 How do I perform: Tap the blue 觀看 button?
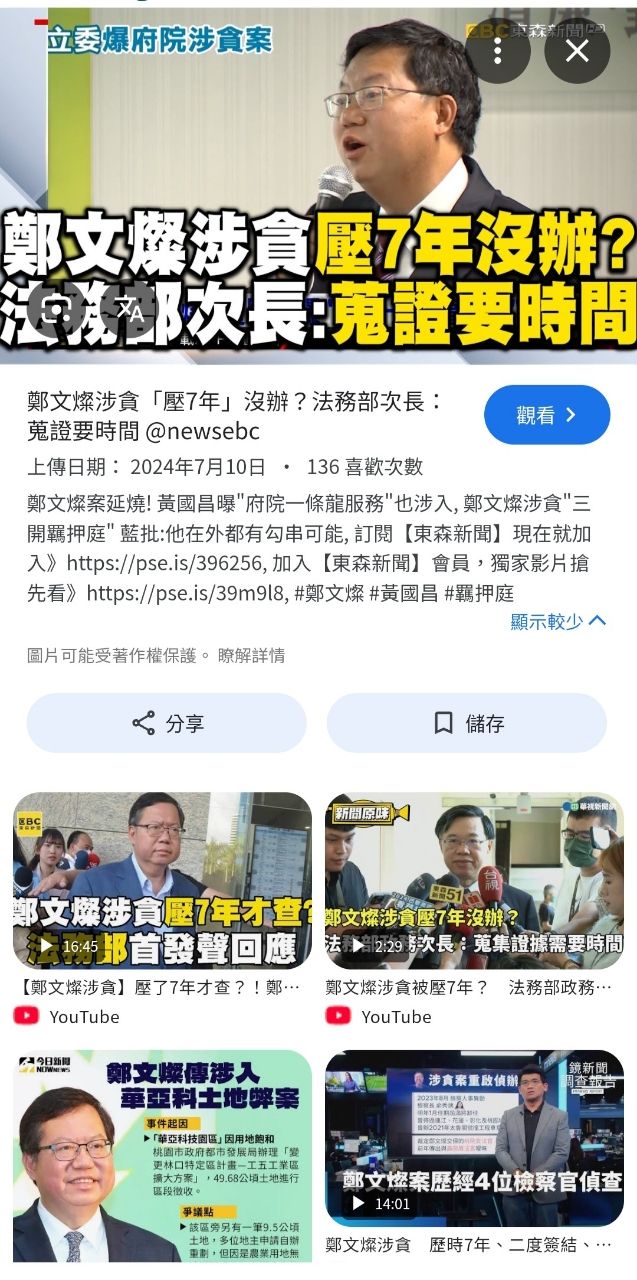[x=546, y=415]
